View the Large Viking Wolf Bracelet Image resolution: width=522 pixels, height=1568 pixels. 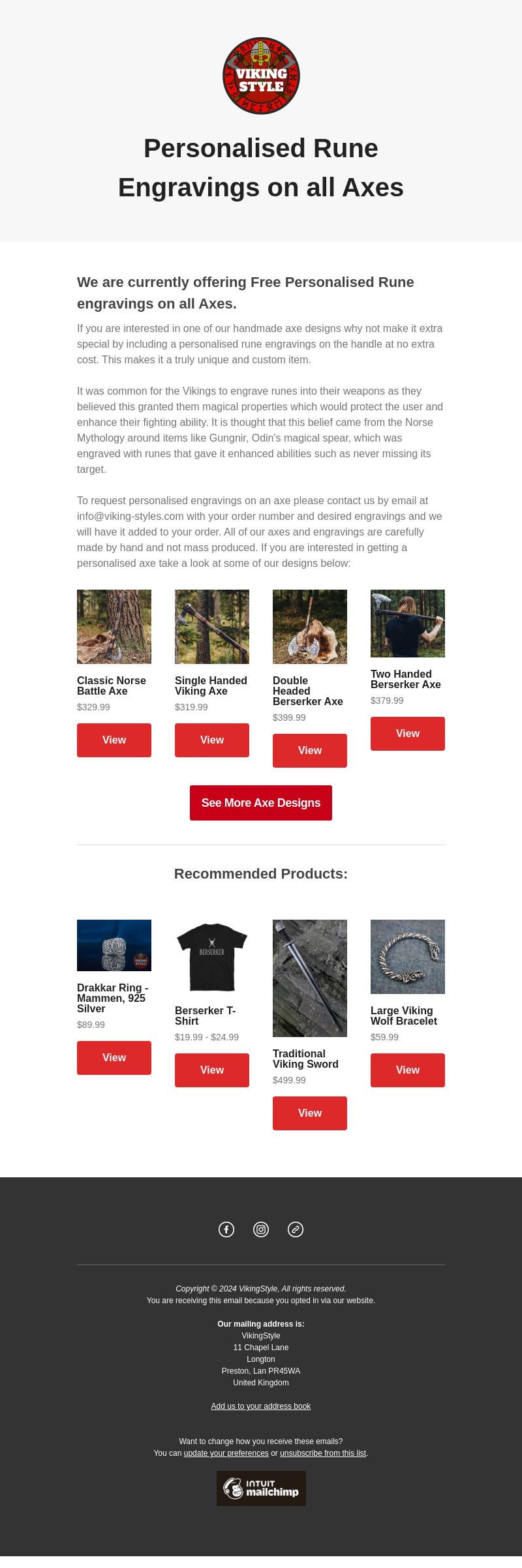[x=408, y=1070]
